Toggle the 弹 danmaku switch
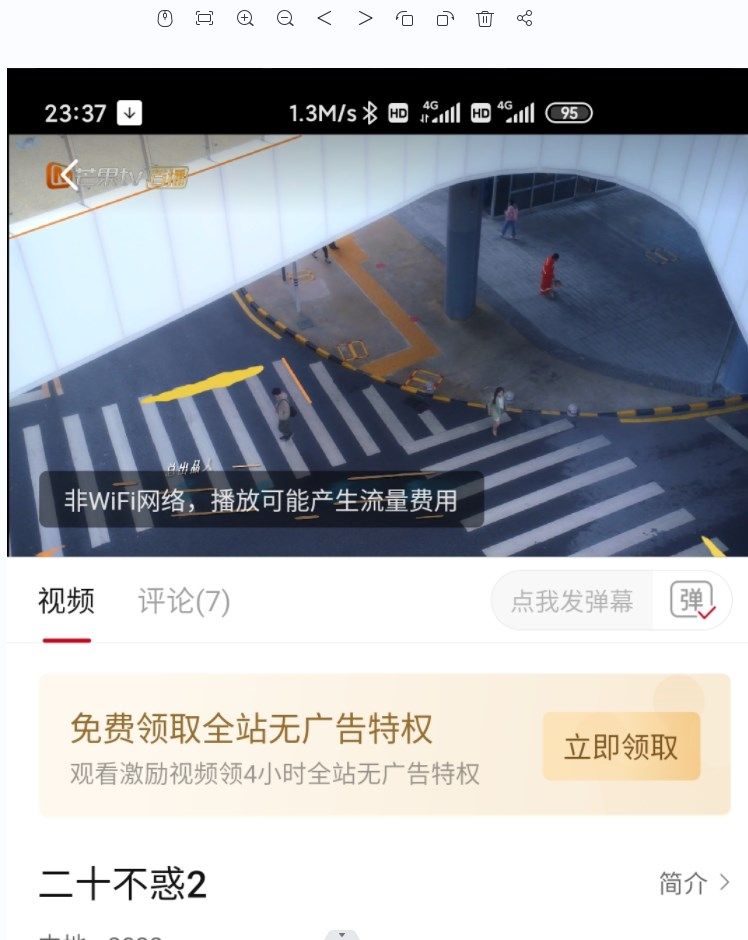 point(692,601)
